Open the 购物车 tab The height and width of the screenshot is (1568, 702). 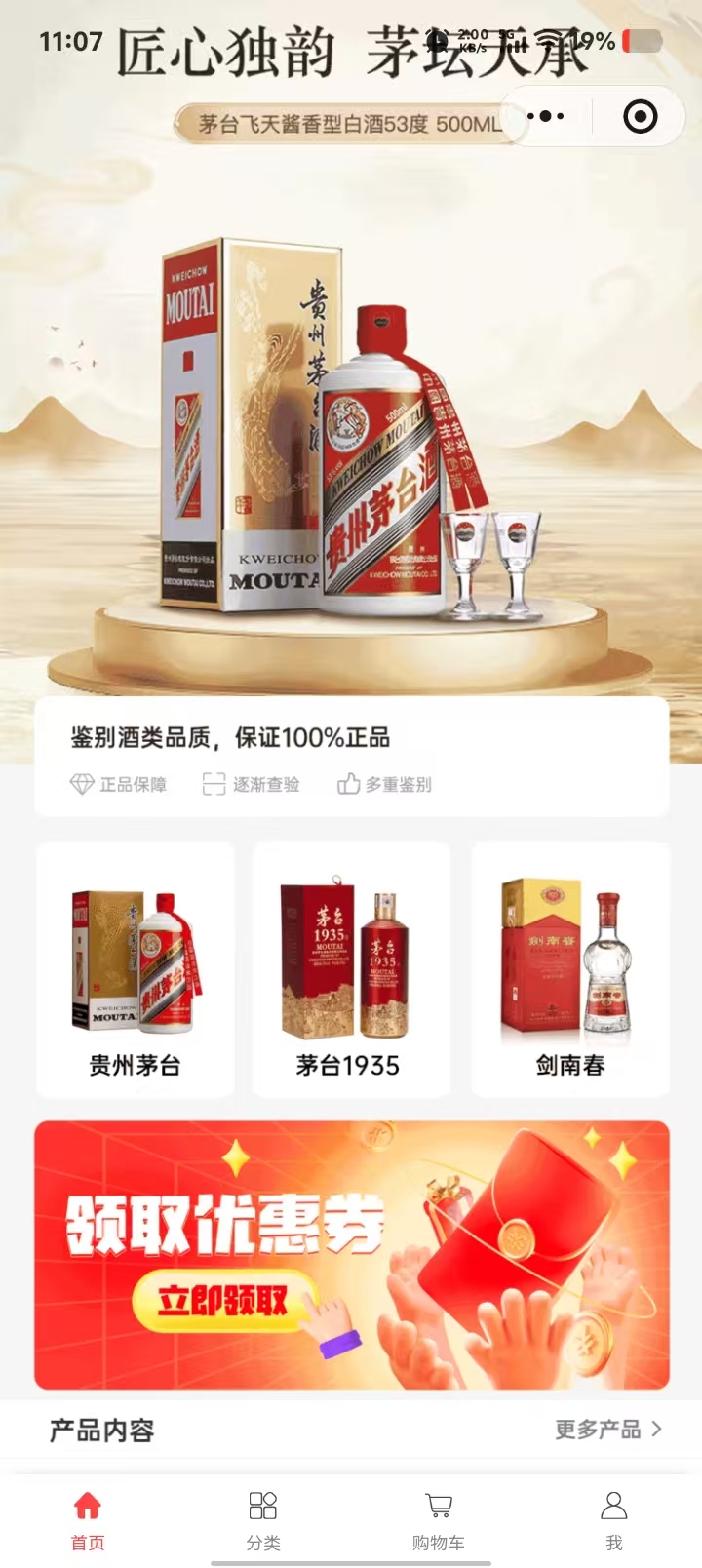(439, 1519)
